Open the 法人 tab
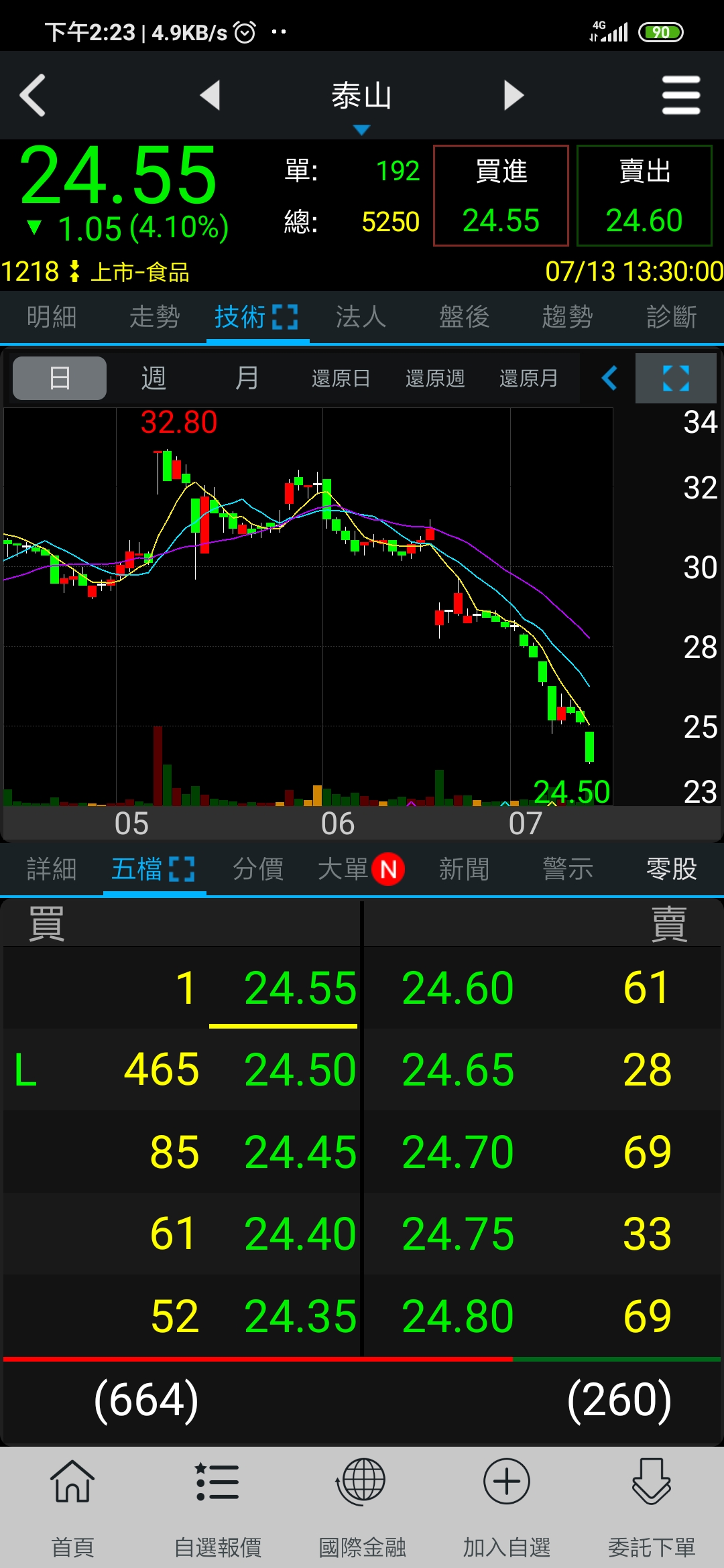The width and height of the screenshot is (724, 1568). coord(361,316)
